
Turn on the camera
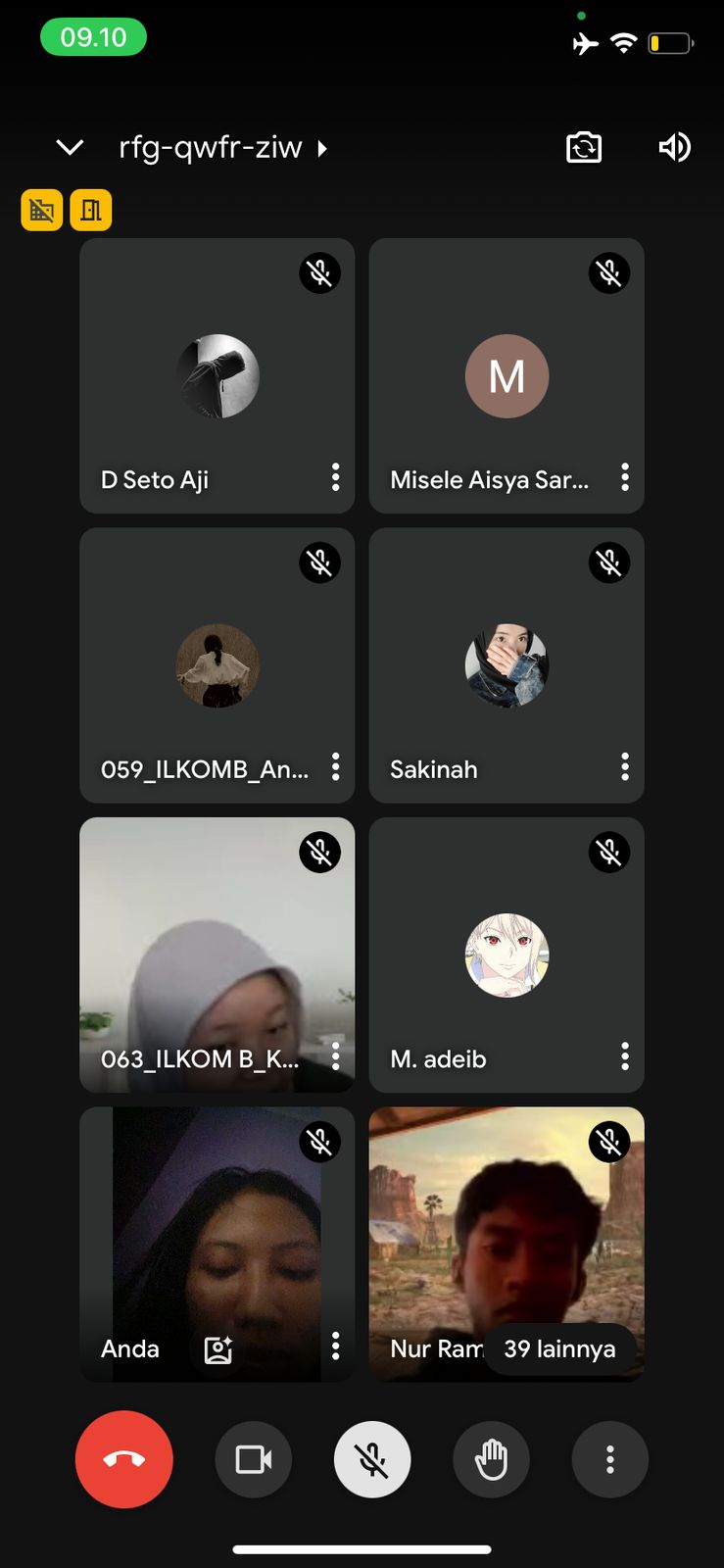[x=254, y=1459]
